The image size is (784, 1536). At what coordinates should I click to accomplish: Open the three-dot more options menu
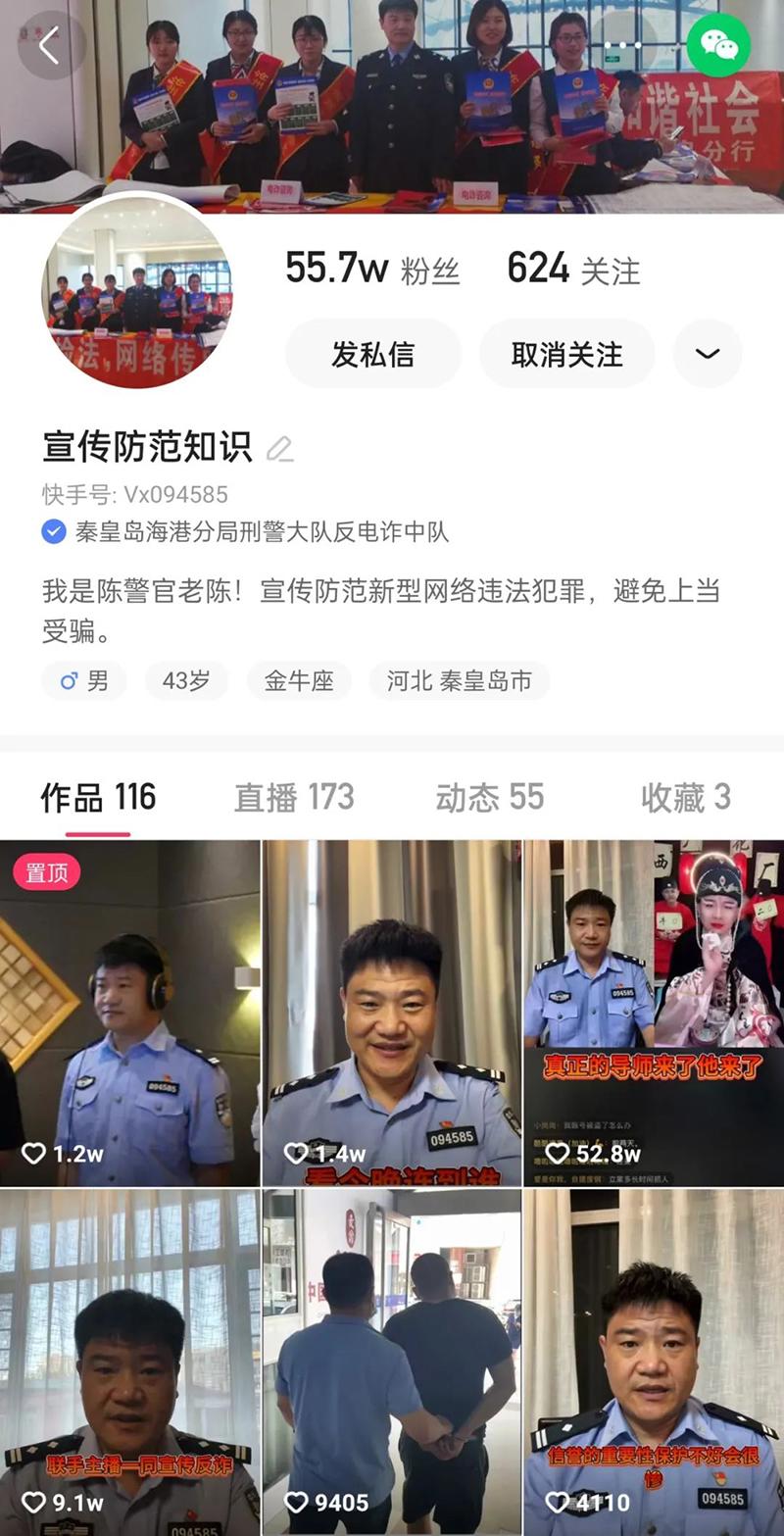point(623,45)
